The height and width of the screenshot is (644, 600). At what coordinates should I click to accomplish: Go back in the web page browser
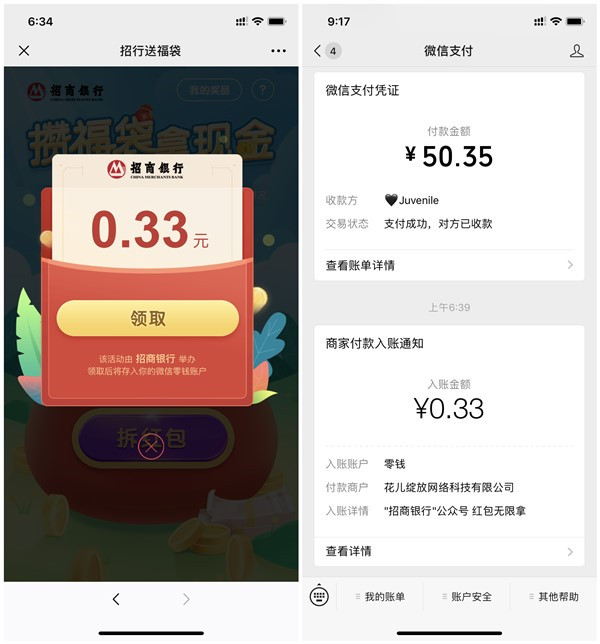pos(116,599)
